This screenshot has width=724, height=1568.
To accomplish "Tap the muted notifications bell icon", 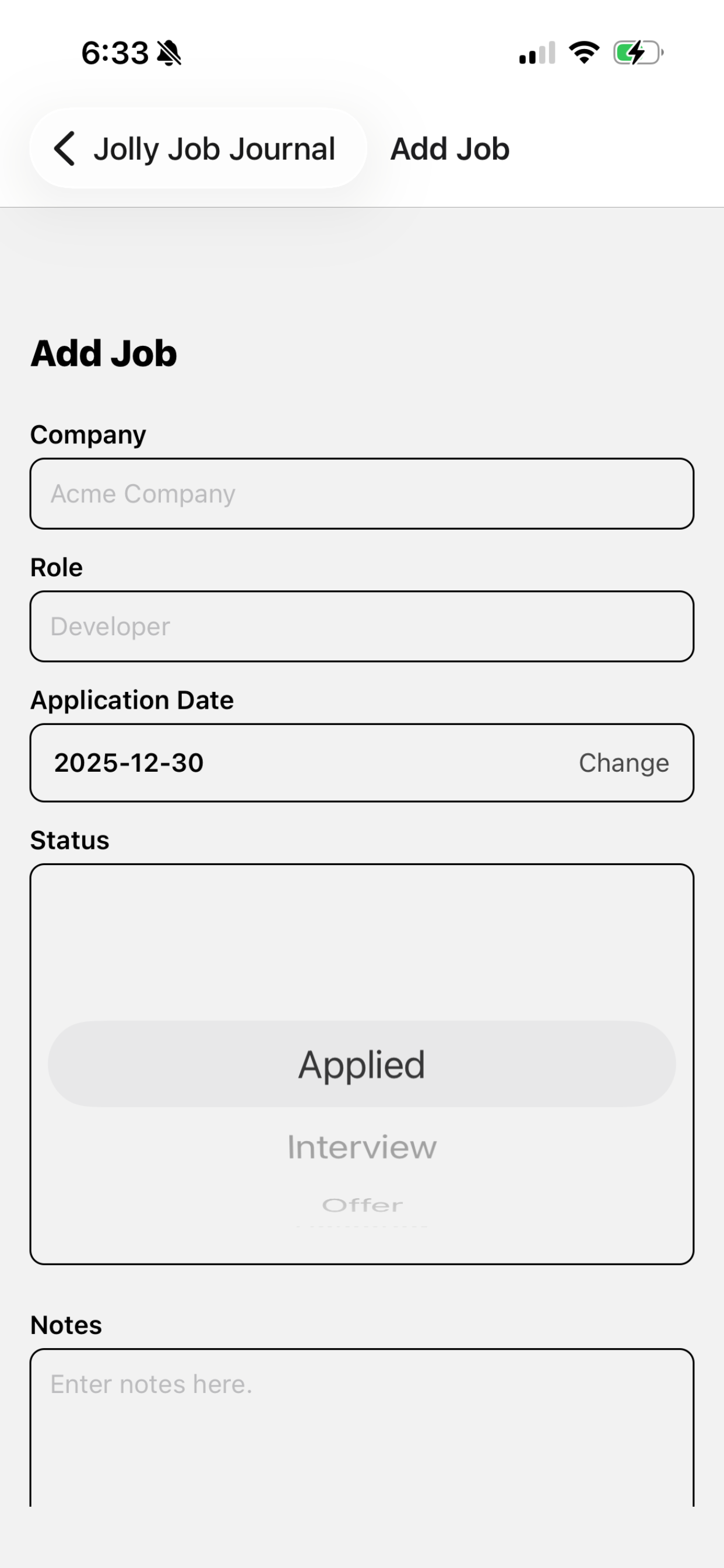I will (x=169, y=54).
